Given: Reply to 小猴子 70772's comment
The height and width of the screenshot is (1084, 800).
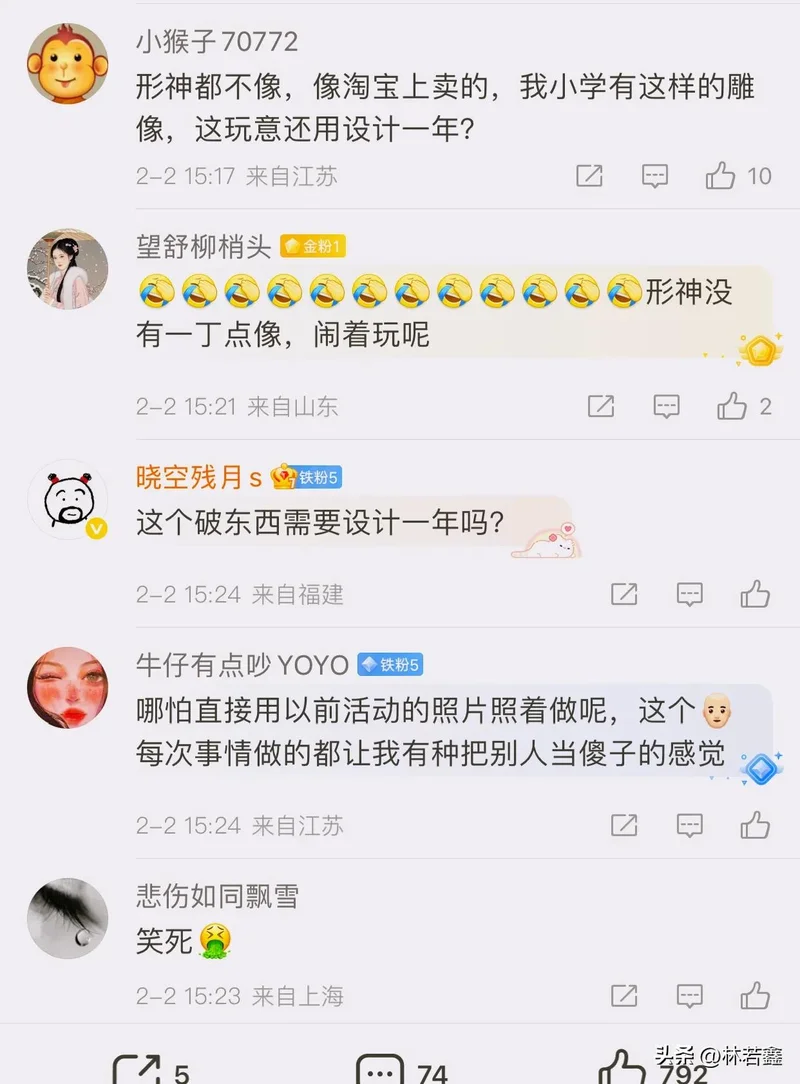Looking at the screenshot, I should (655, 177).
